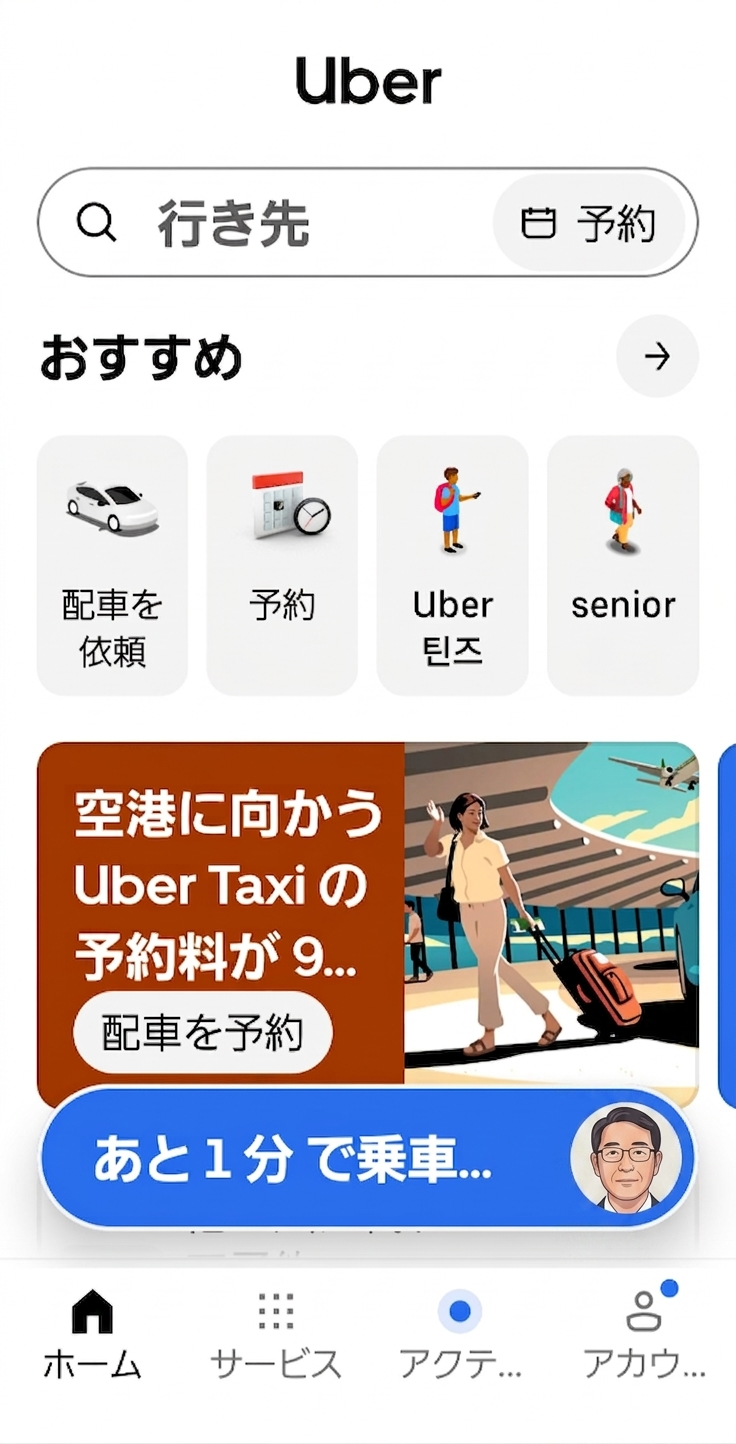
Task: Go to the アクティビティ tab
Action: (460, 1334)
